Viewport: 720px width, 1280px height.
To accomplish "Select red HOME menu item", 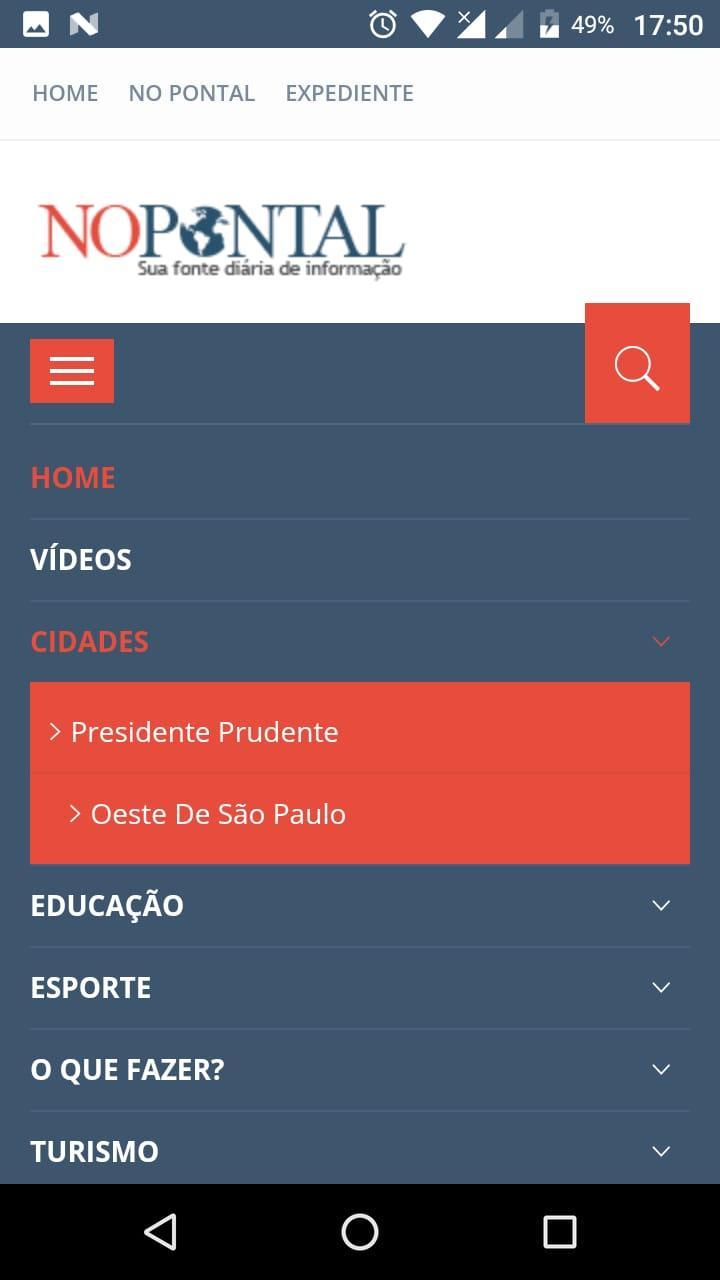I will click(x=73, y=478).
